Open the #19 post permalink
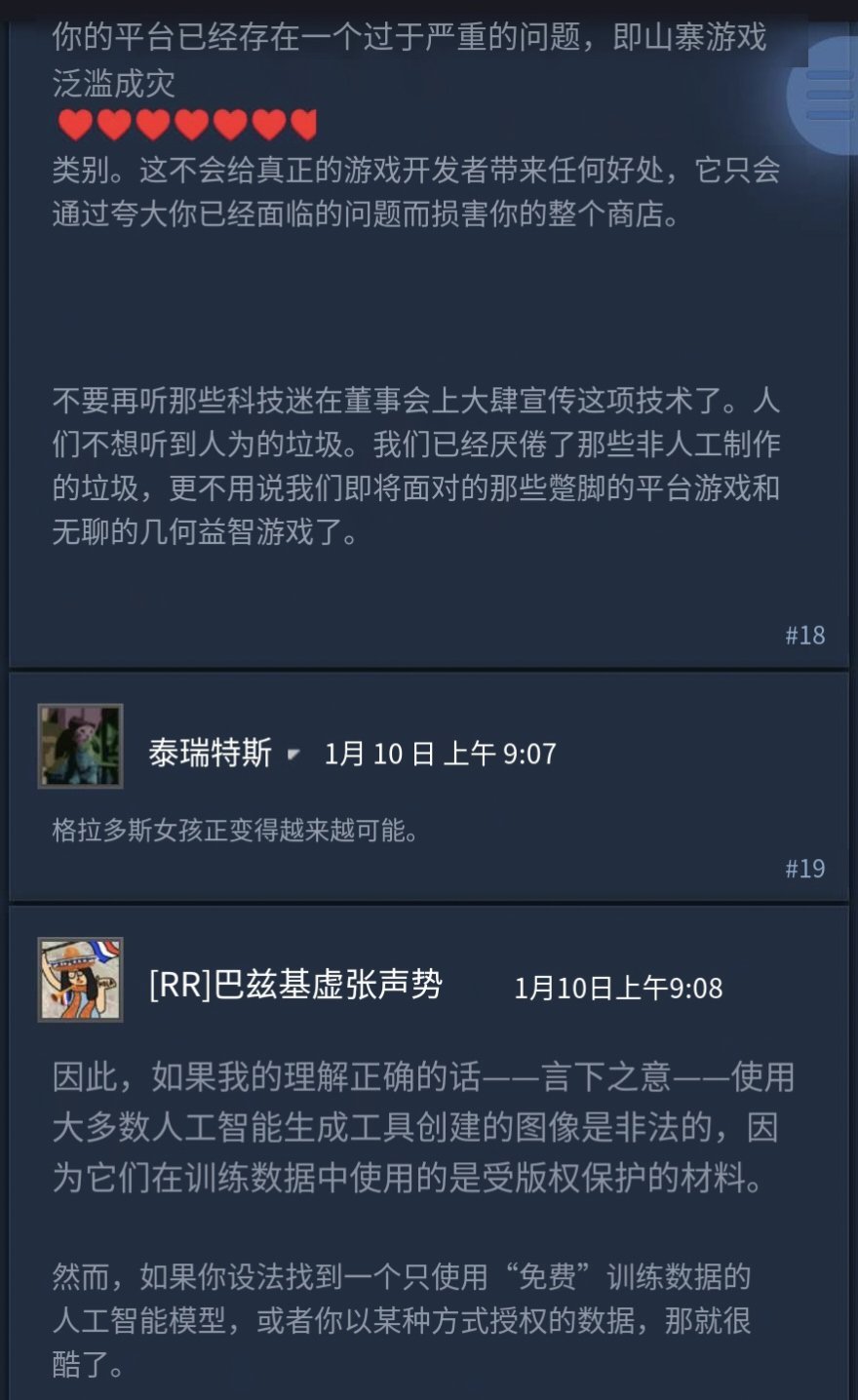The image size is (858, 1400). [x=804, y=868]
